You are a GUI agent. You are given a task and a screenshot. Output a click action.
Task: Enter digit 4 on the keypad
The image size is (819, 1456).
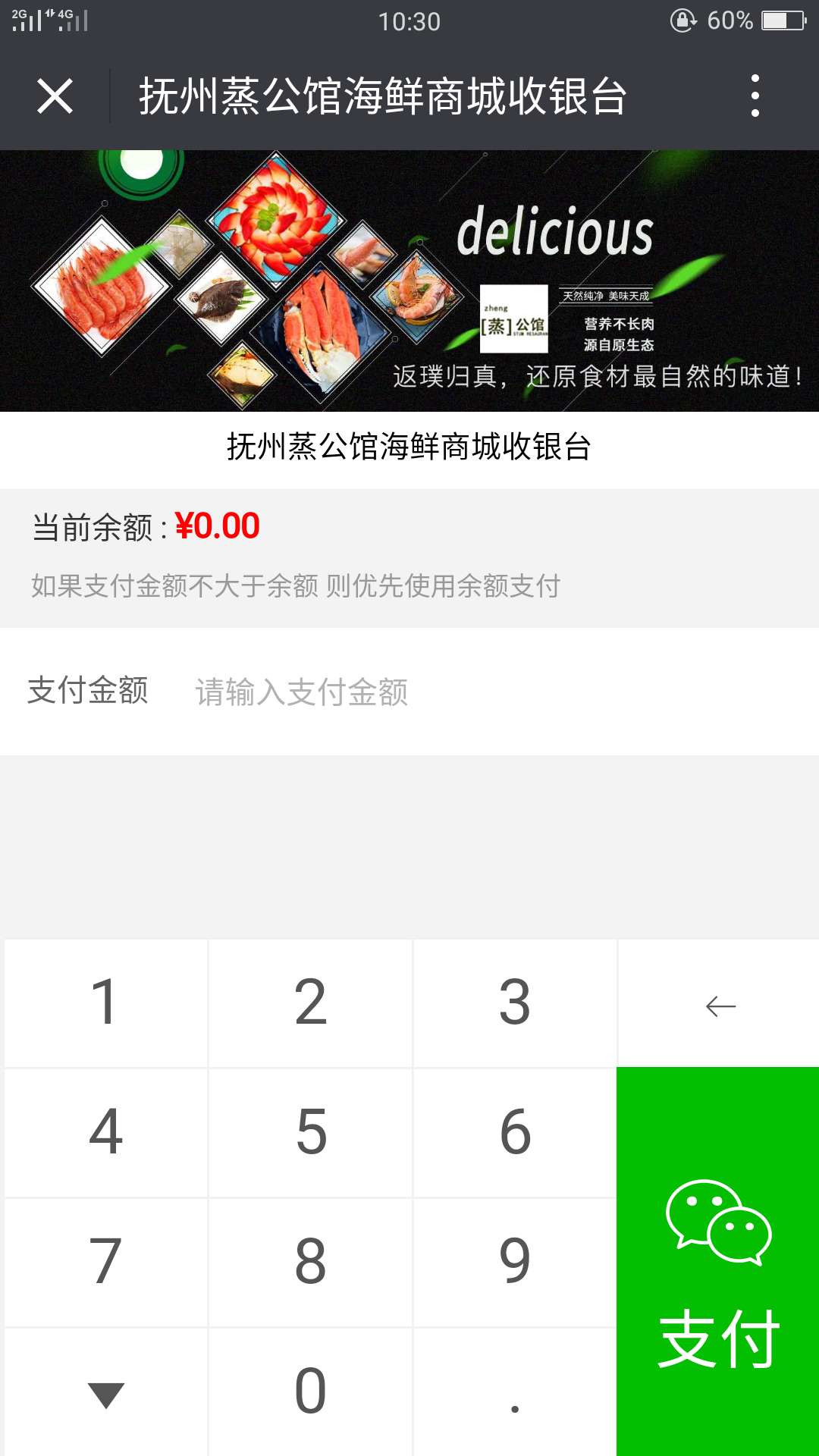pyautogui.click(x=105, y=1133)
